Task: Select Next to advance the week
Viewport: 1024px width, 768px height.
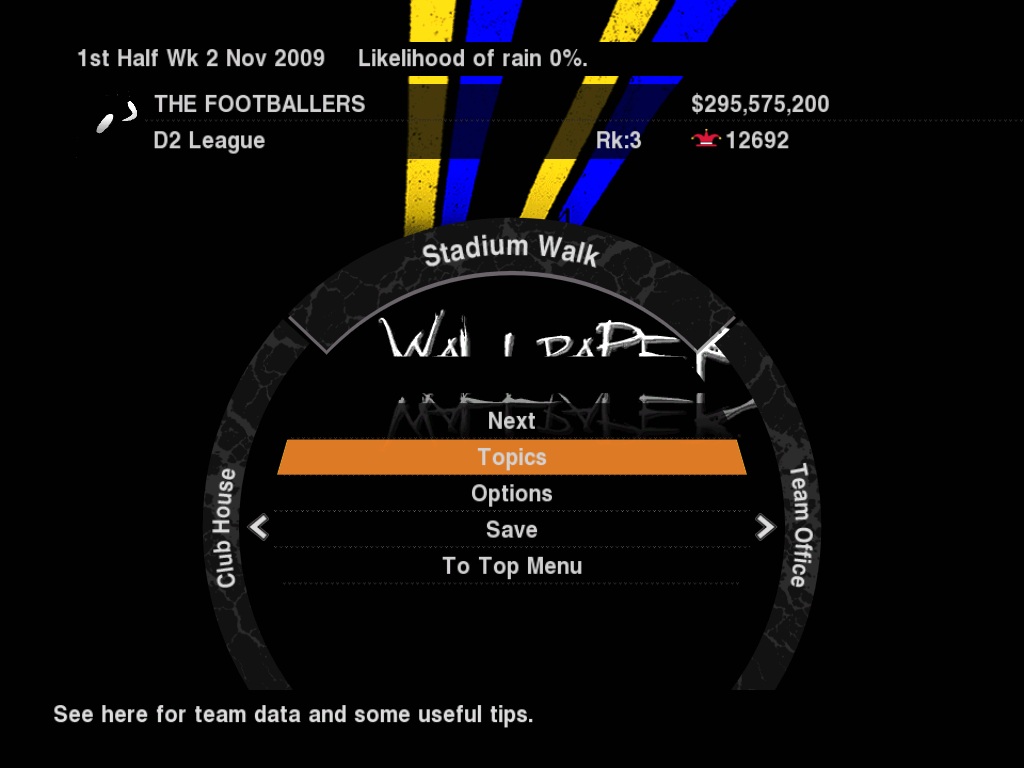Action: (511, 421)
